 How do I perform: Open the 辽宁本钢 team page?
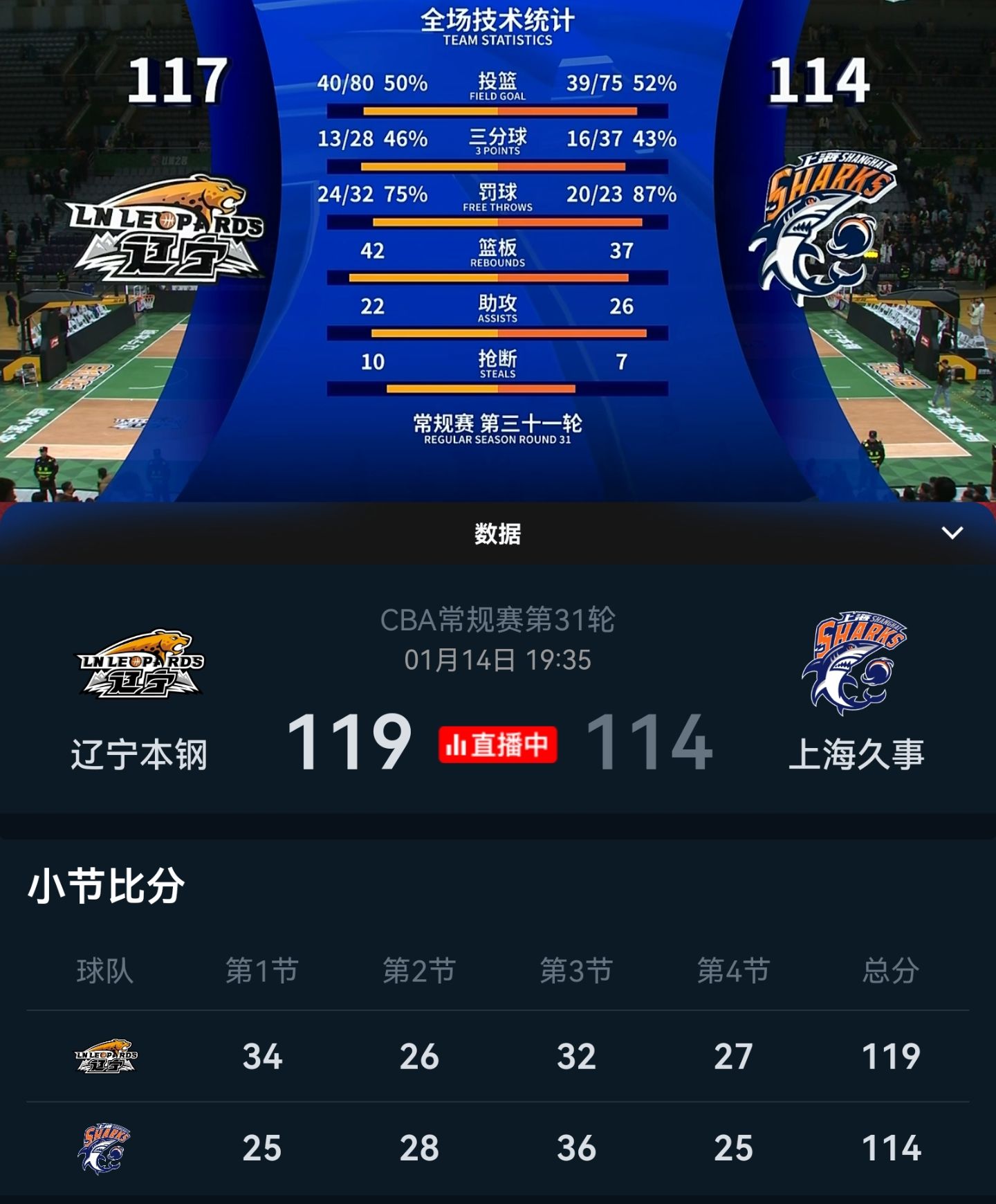pyautogui.click(x=139, y=699)
